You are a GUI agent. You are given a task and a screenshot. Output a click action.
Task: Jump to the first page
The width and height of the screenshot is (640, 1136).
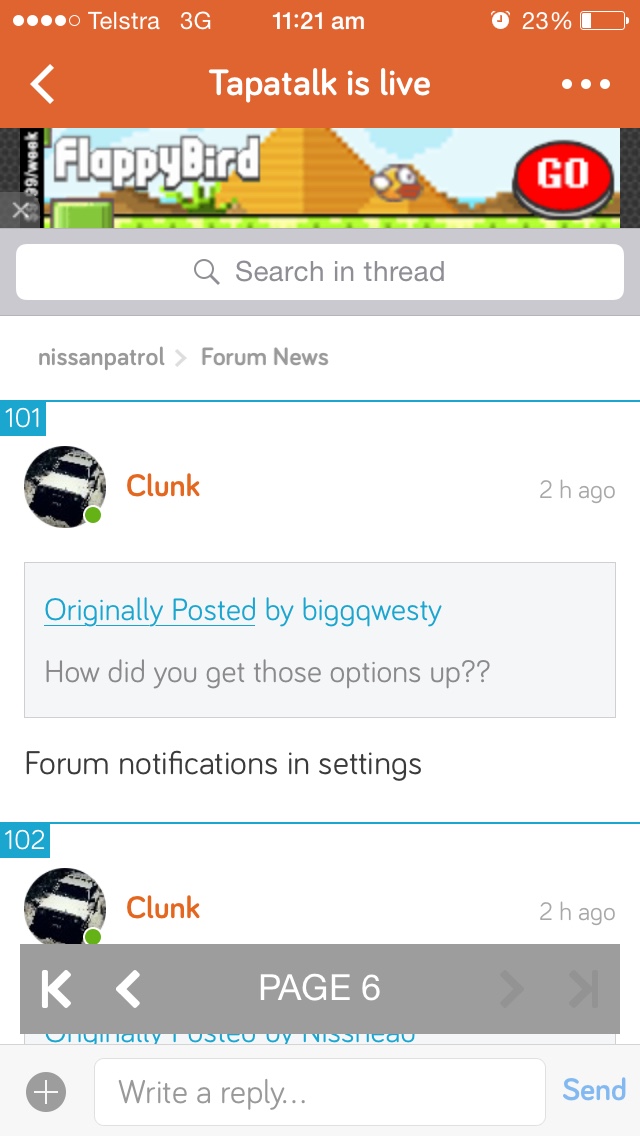click(x=57, y=988)
